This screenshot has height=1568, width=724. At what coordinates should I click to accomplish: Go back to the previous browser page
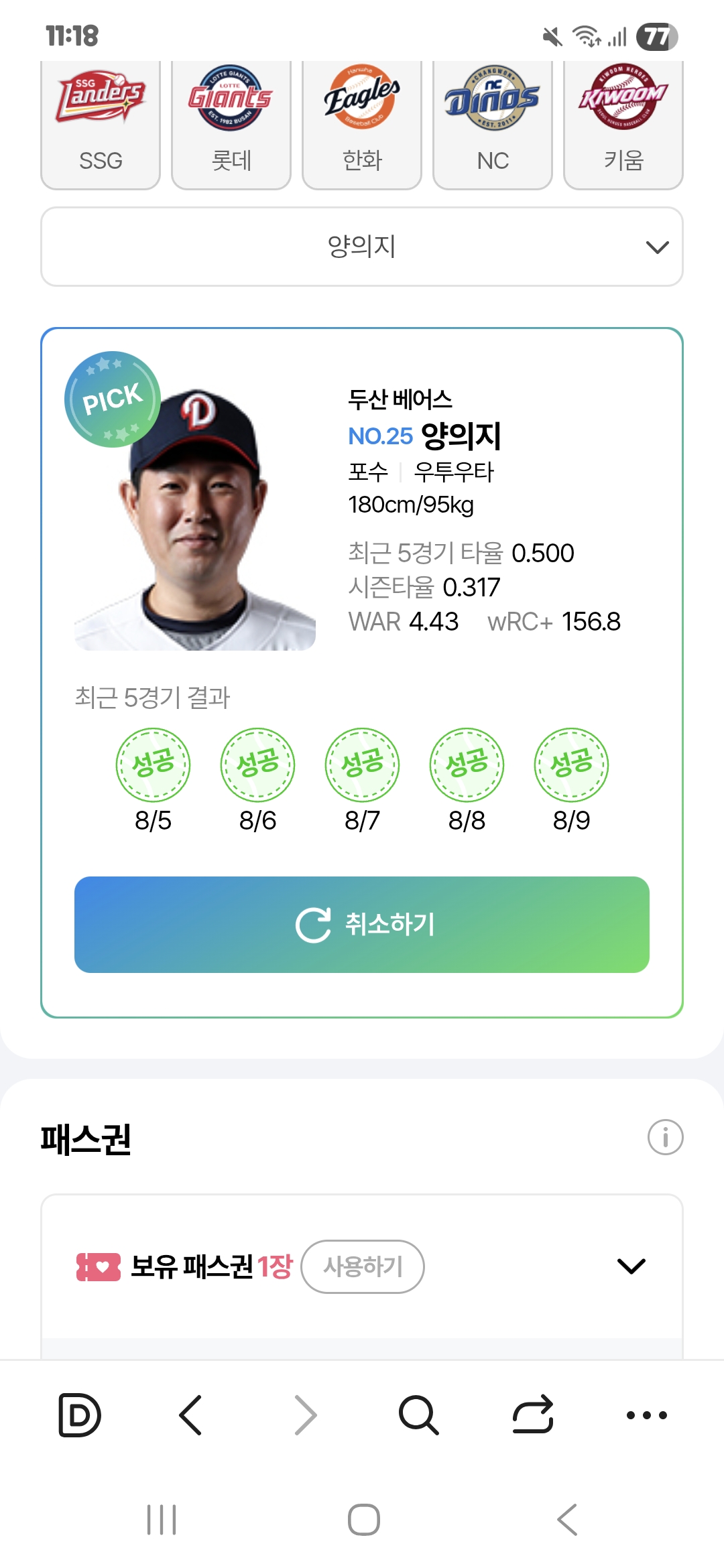pos(191,1415)
